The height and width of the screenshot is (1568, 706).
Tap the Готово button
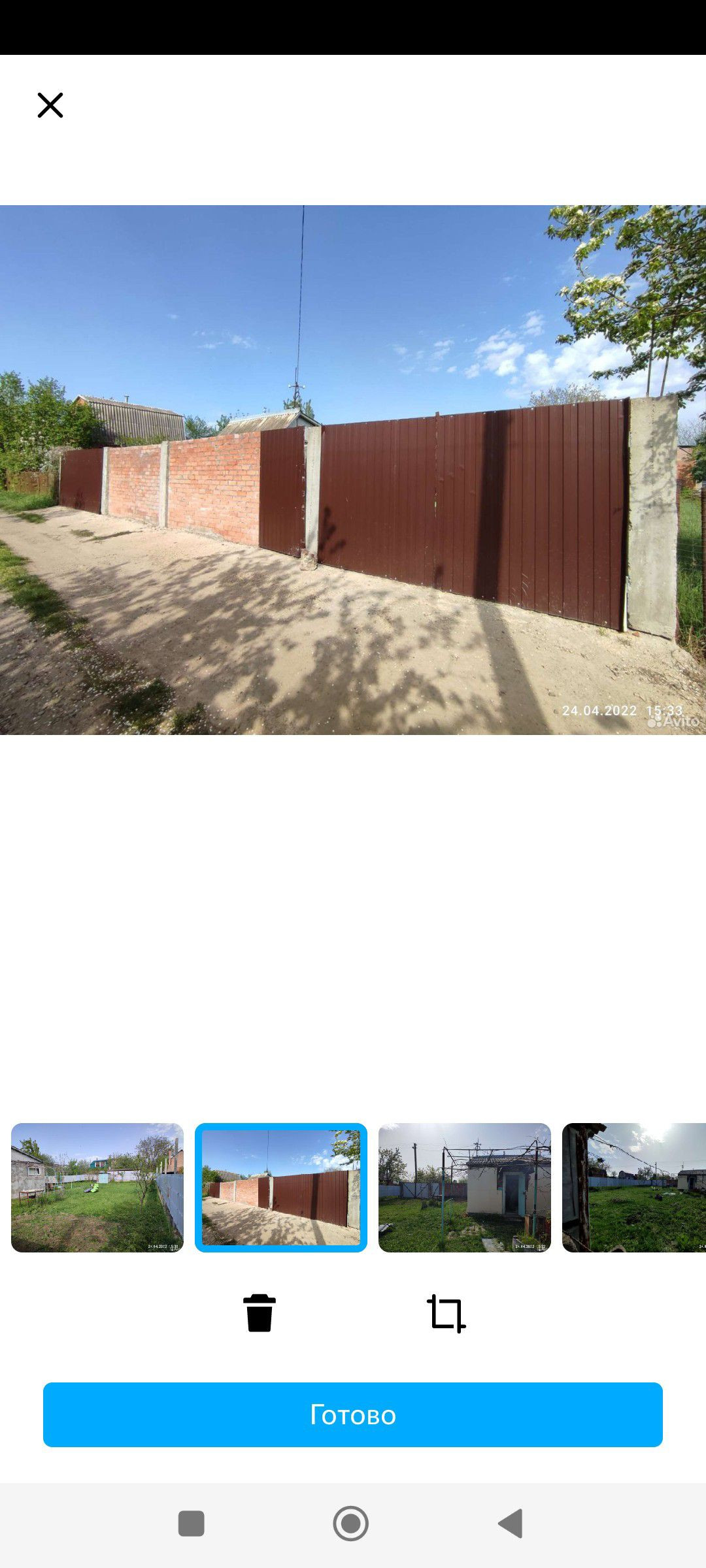pyautogui.click(x=353, y=1414)
